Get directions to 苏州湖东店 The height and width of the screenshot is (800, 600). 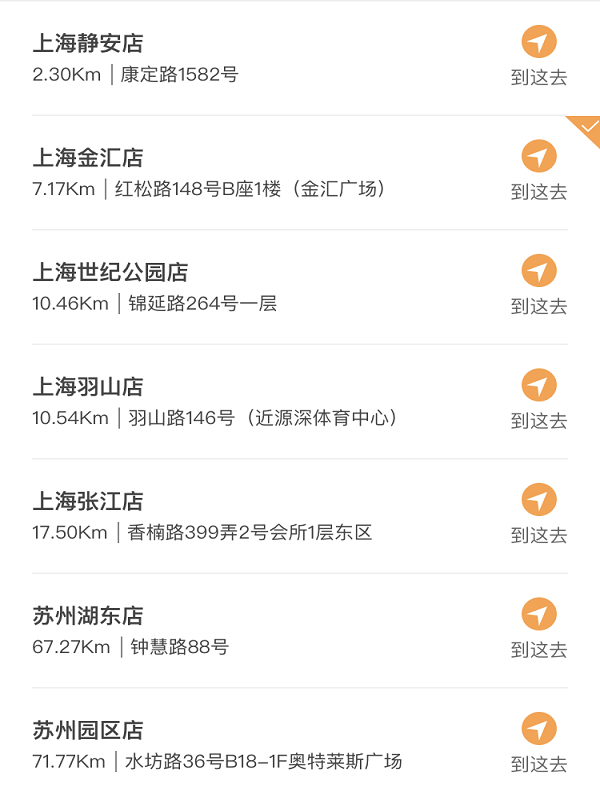point(539,629)
